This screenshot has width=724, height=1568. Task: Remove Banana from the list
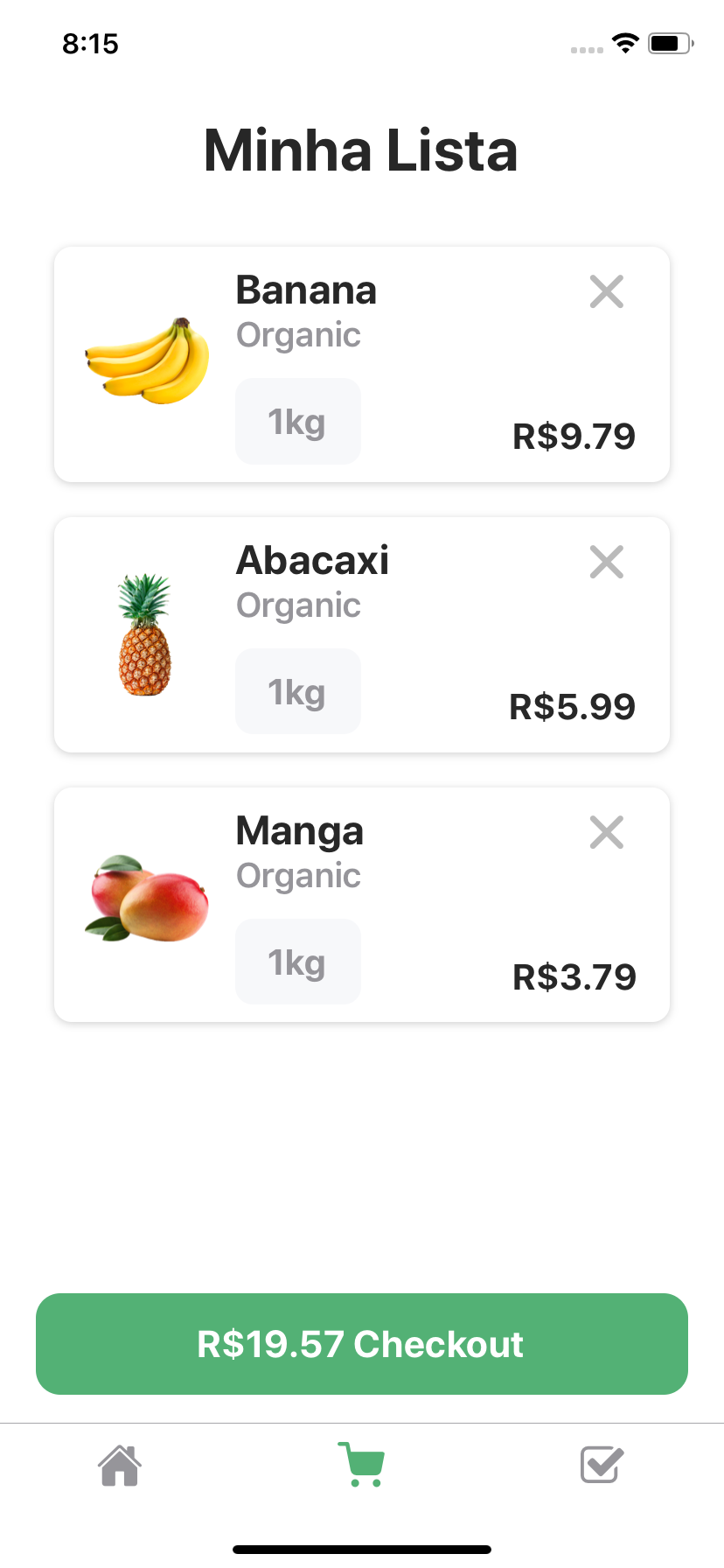click(606, 292)
